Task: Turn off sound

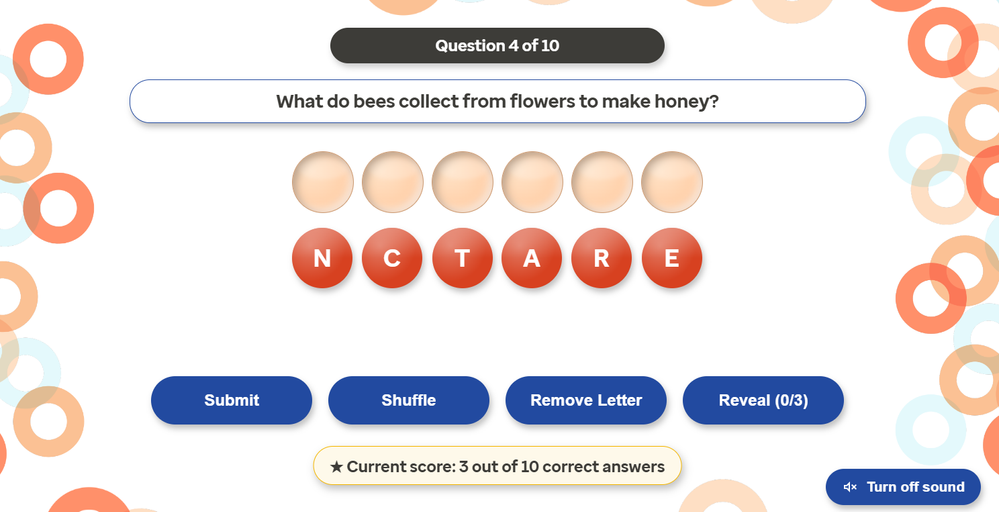Action: [x=903, y=487]
